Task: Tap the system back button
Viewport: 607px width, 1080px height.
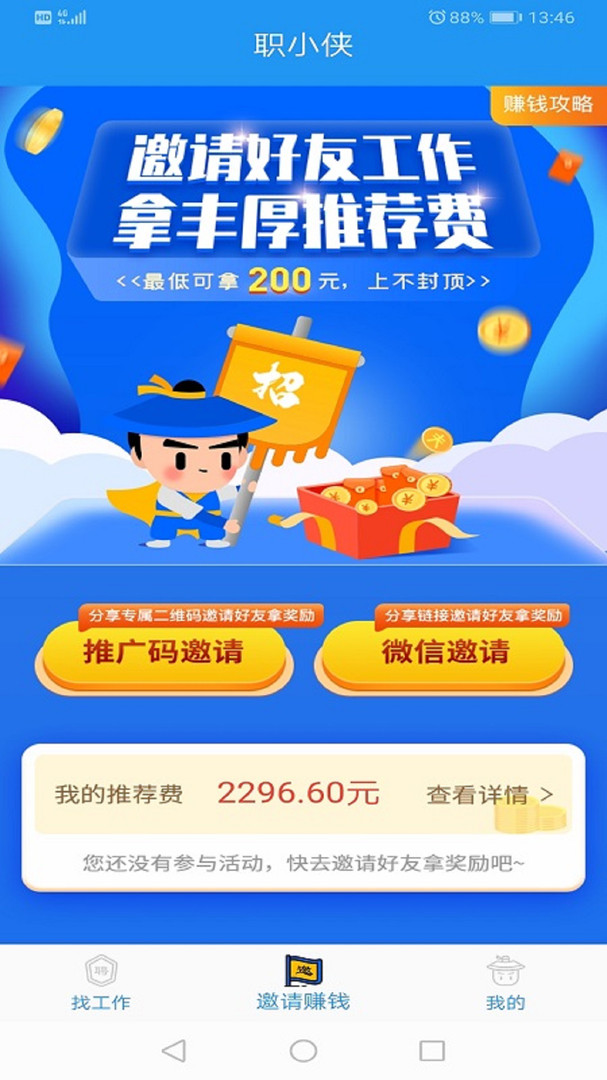Action: pyautogui.click(x=174, y=1050)
